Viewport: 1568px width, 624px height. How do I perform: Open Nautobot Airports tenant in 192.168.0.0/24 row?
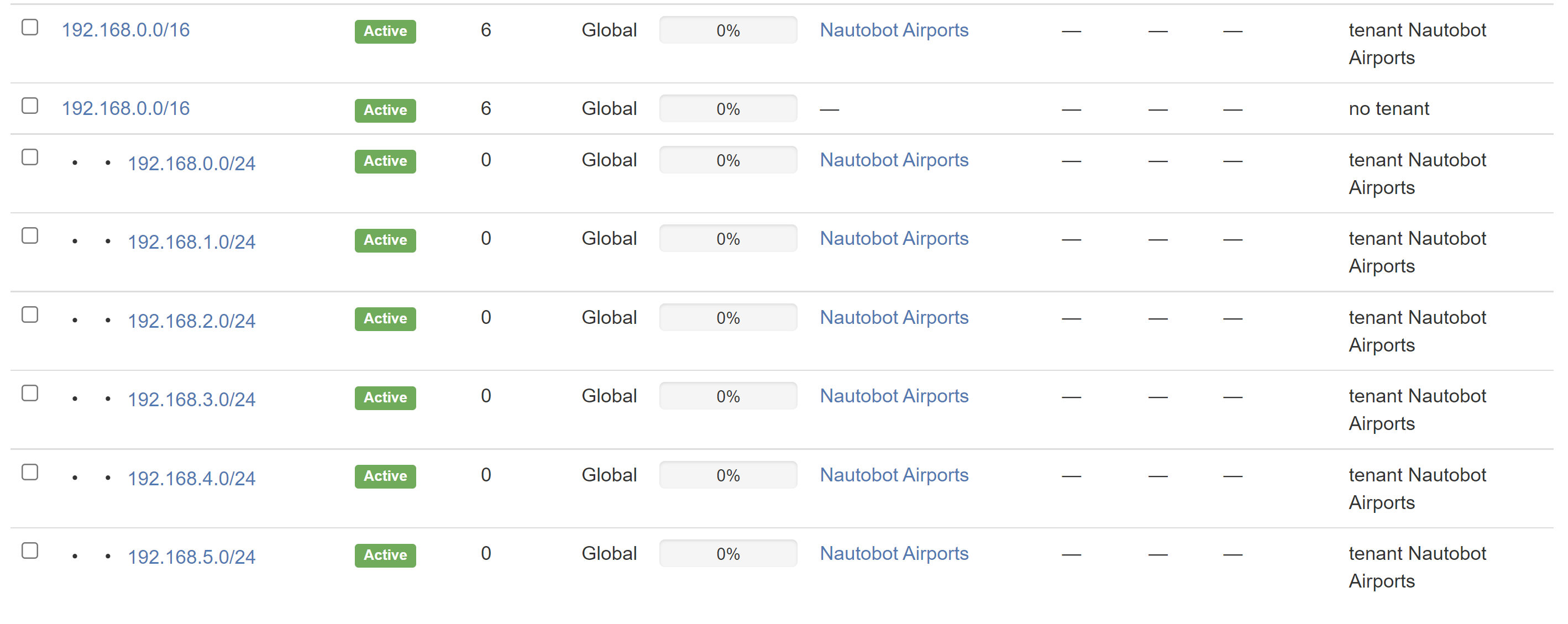coord(894,160)
